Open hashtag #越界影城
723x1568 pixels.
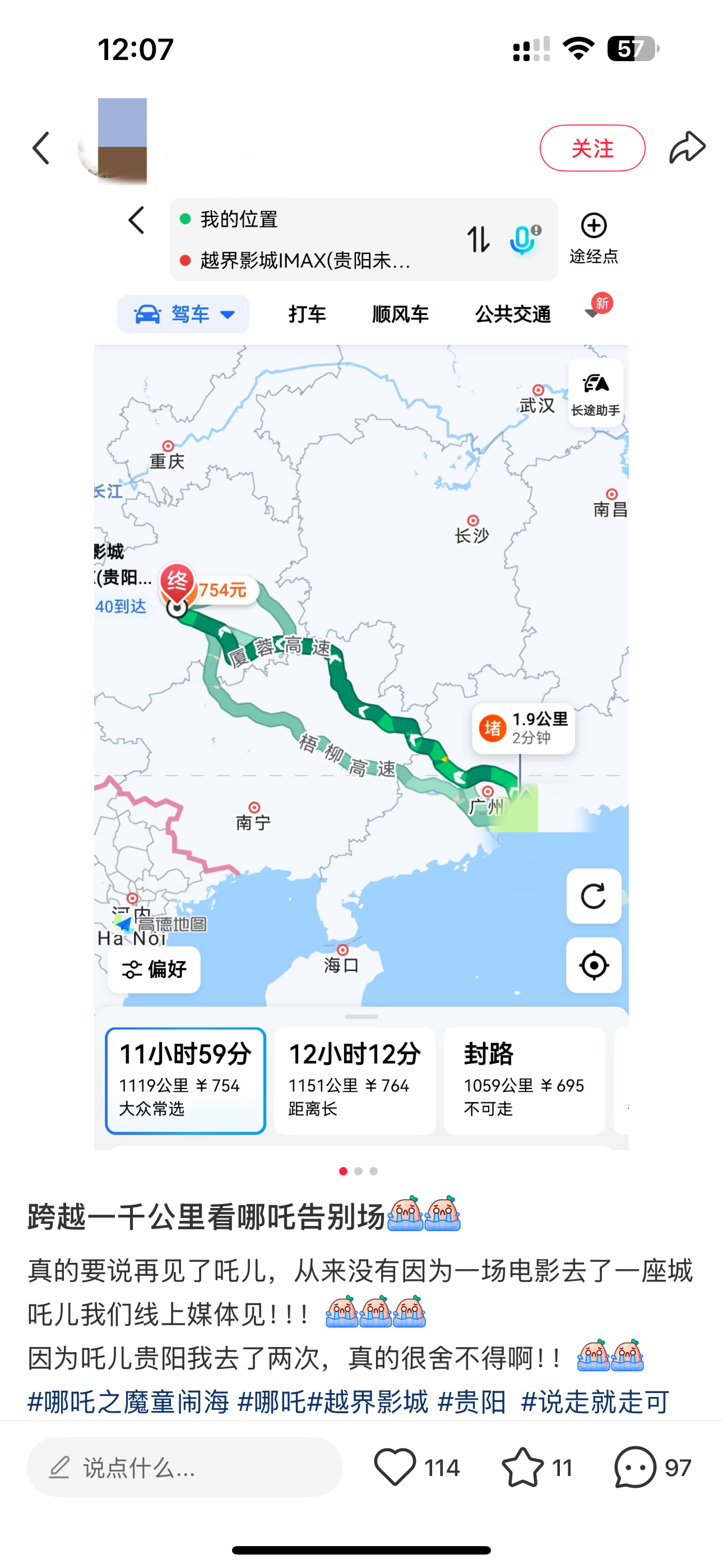[x=369, y=1402]
